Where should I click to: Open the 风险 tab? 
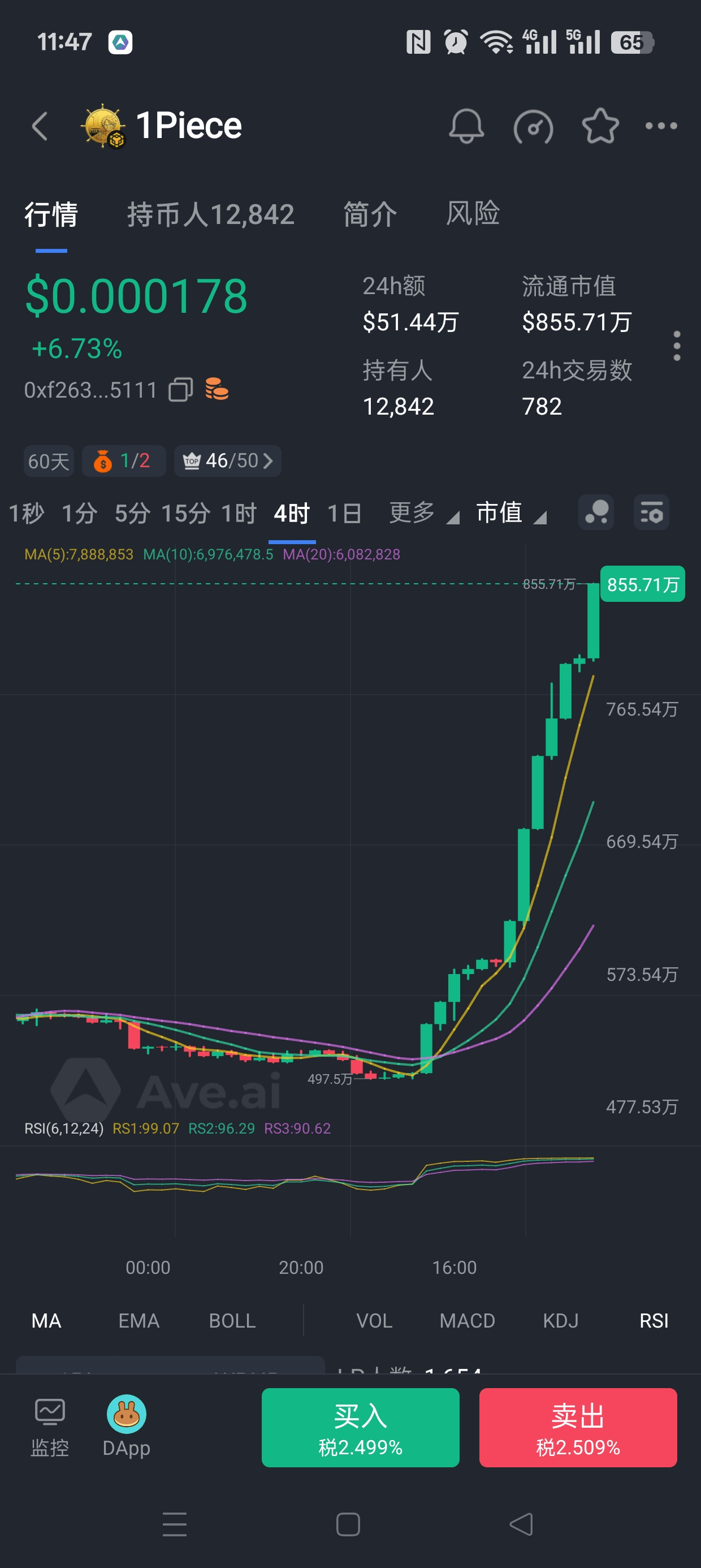(473, 214)
